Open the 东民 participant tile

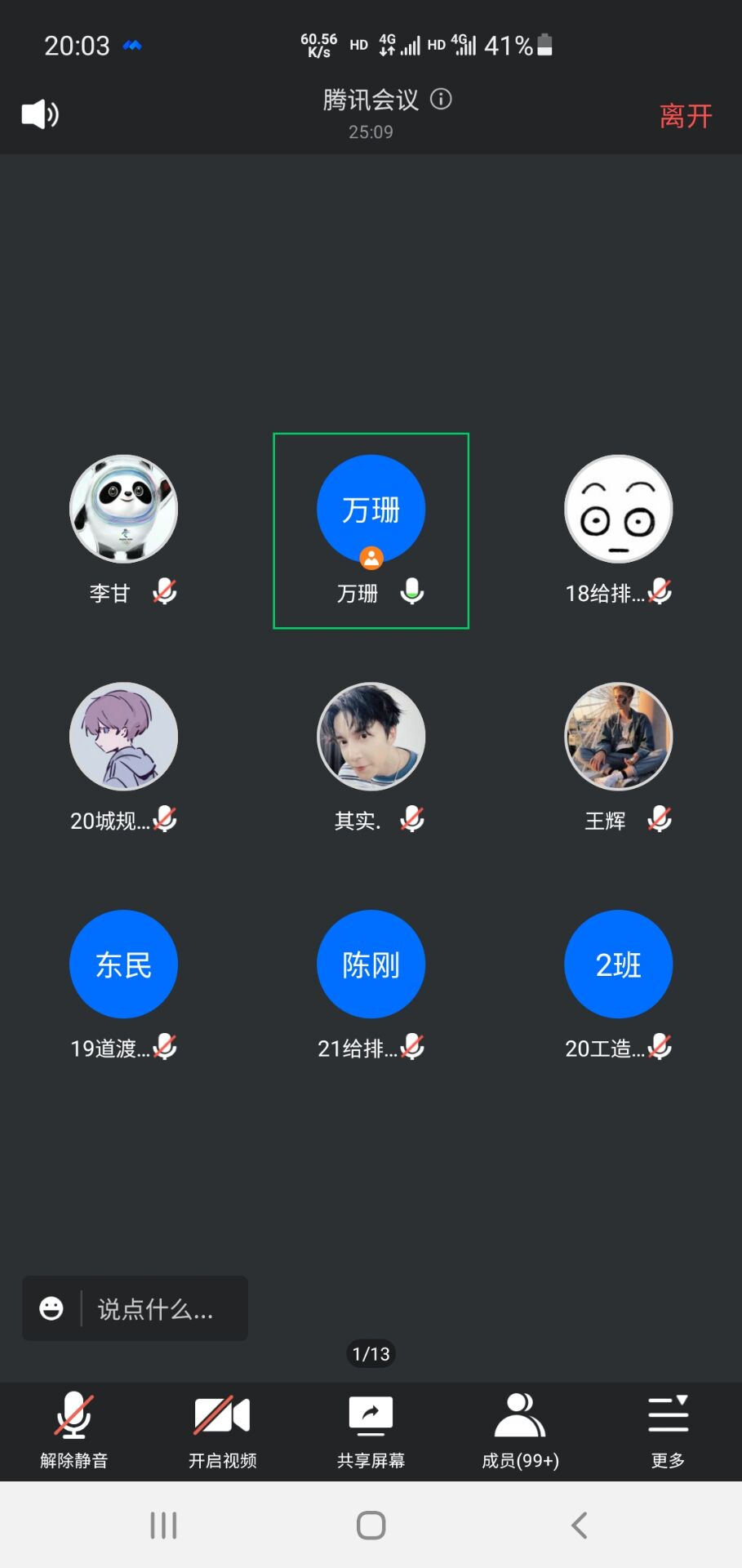(x=123, y=964)
